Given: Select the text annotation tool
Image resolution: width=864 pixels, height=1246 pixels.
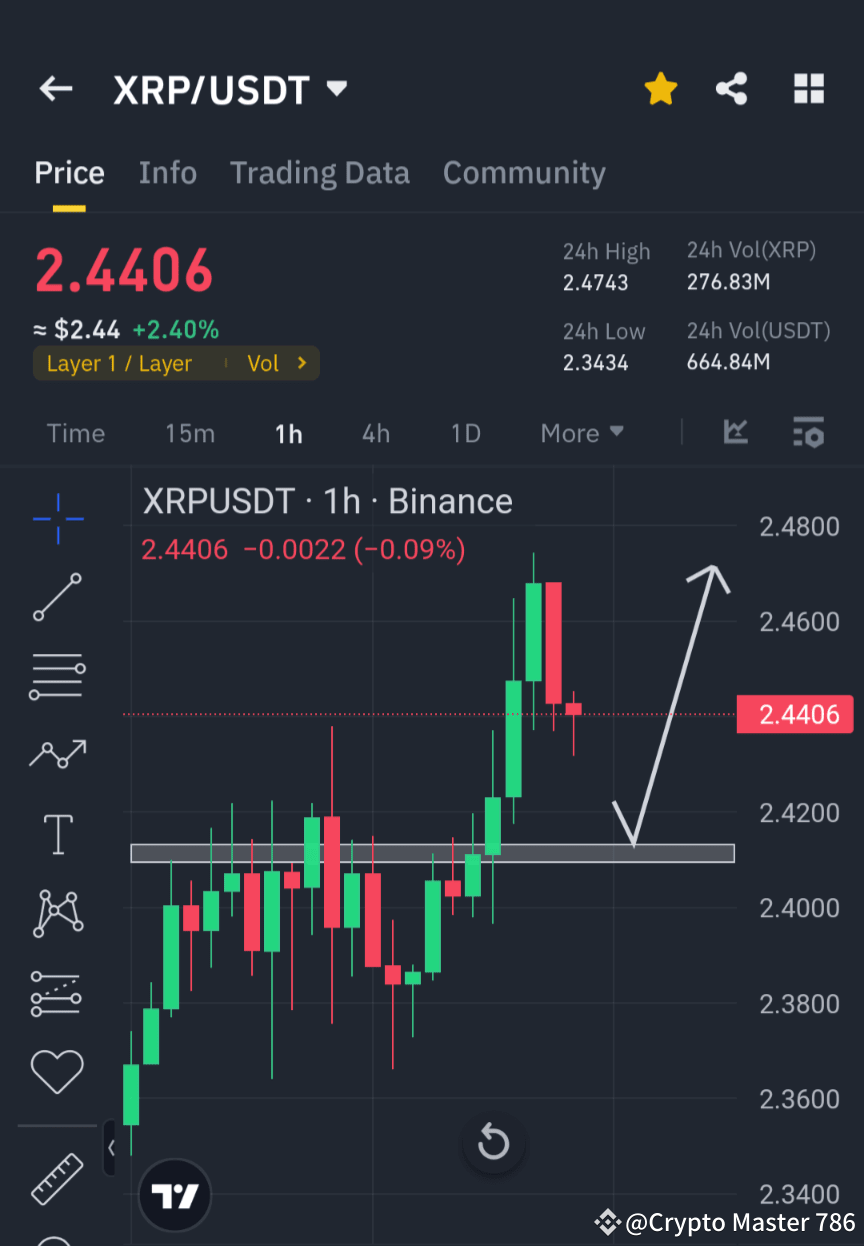Looking at the screenshot, I should [57, 834].
